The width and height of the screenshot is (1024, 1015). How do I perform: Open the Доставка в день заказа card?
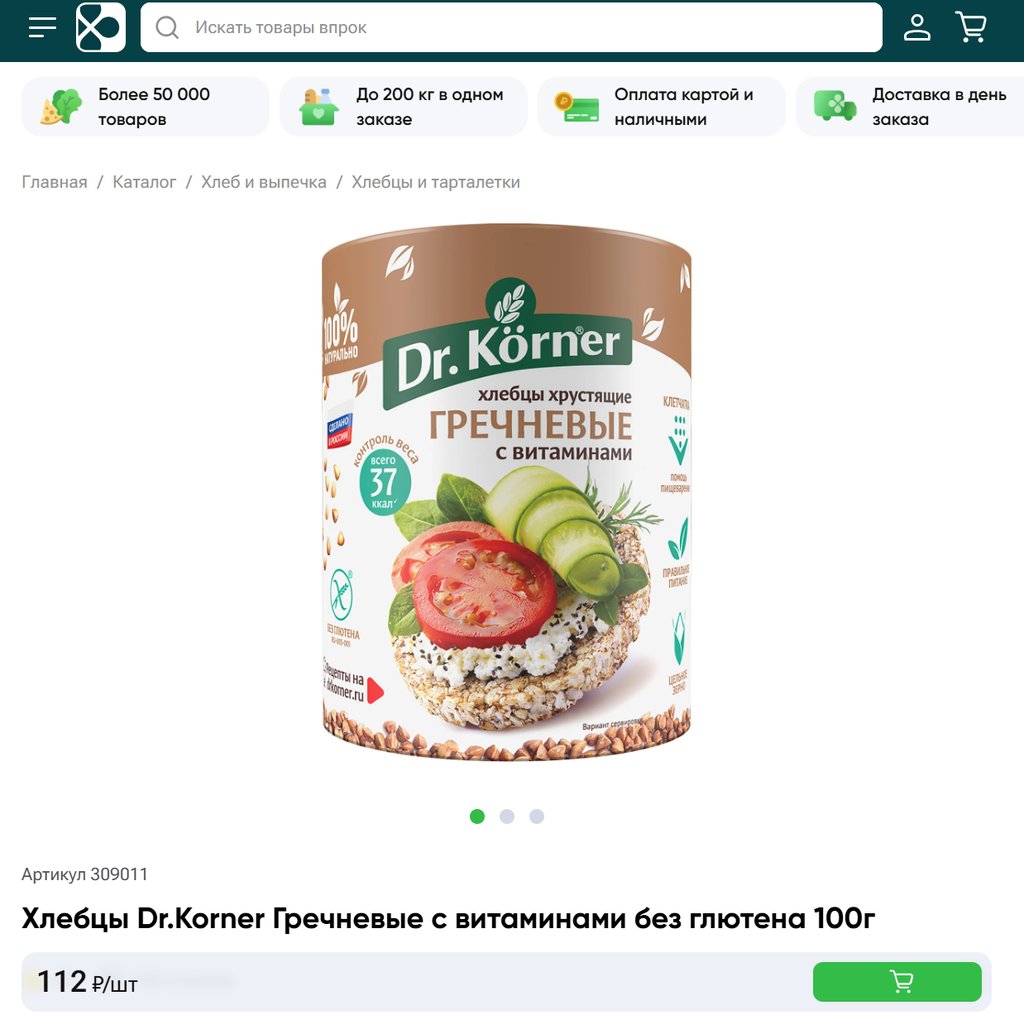910,107
